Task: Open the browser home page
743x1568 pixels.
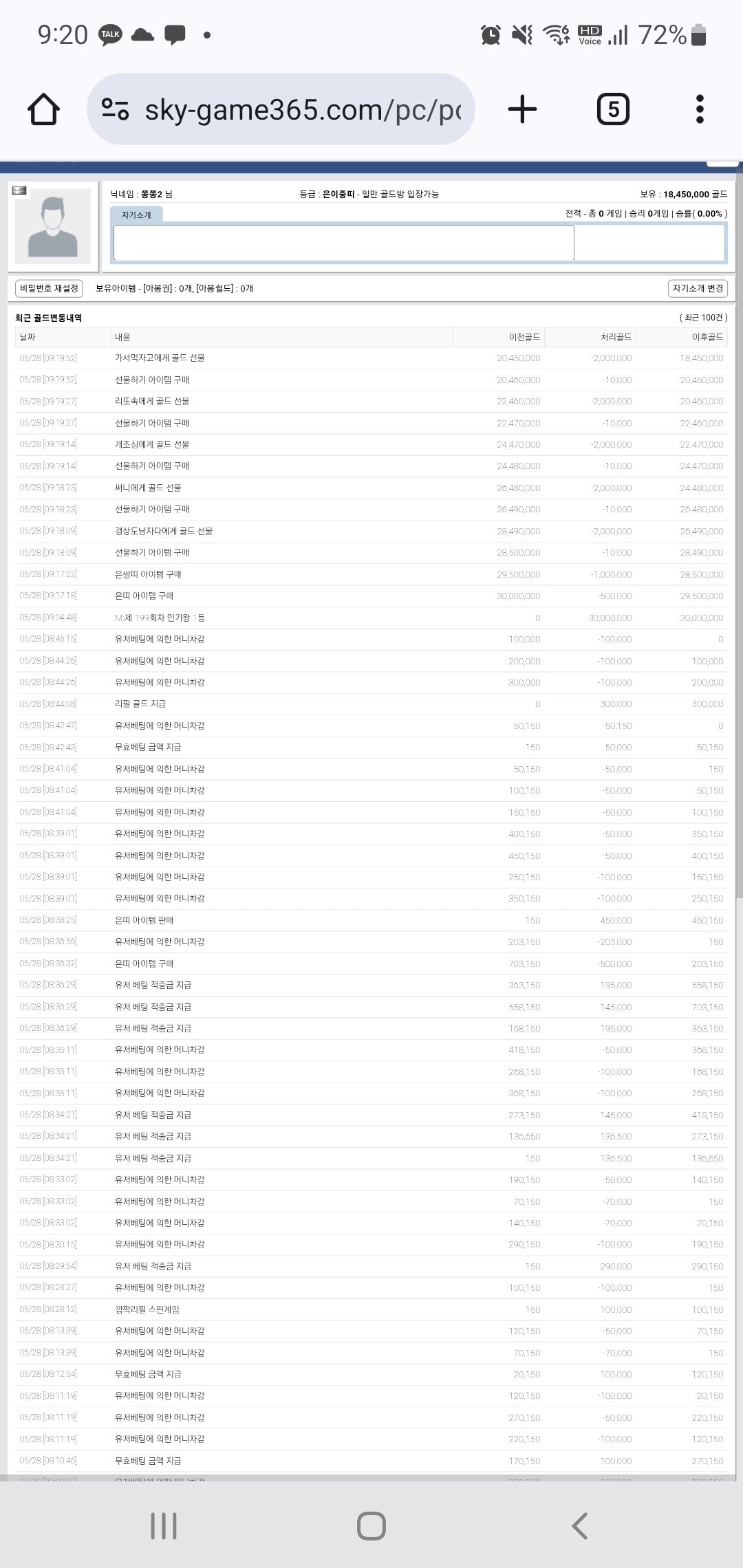Action: pos(43,109)
